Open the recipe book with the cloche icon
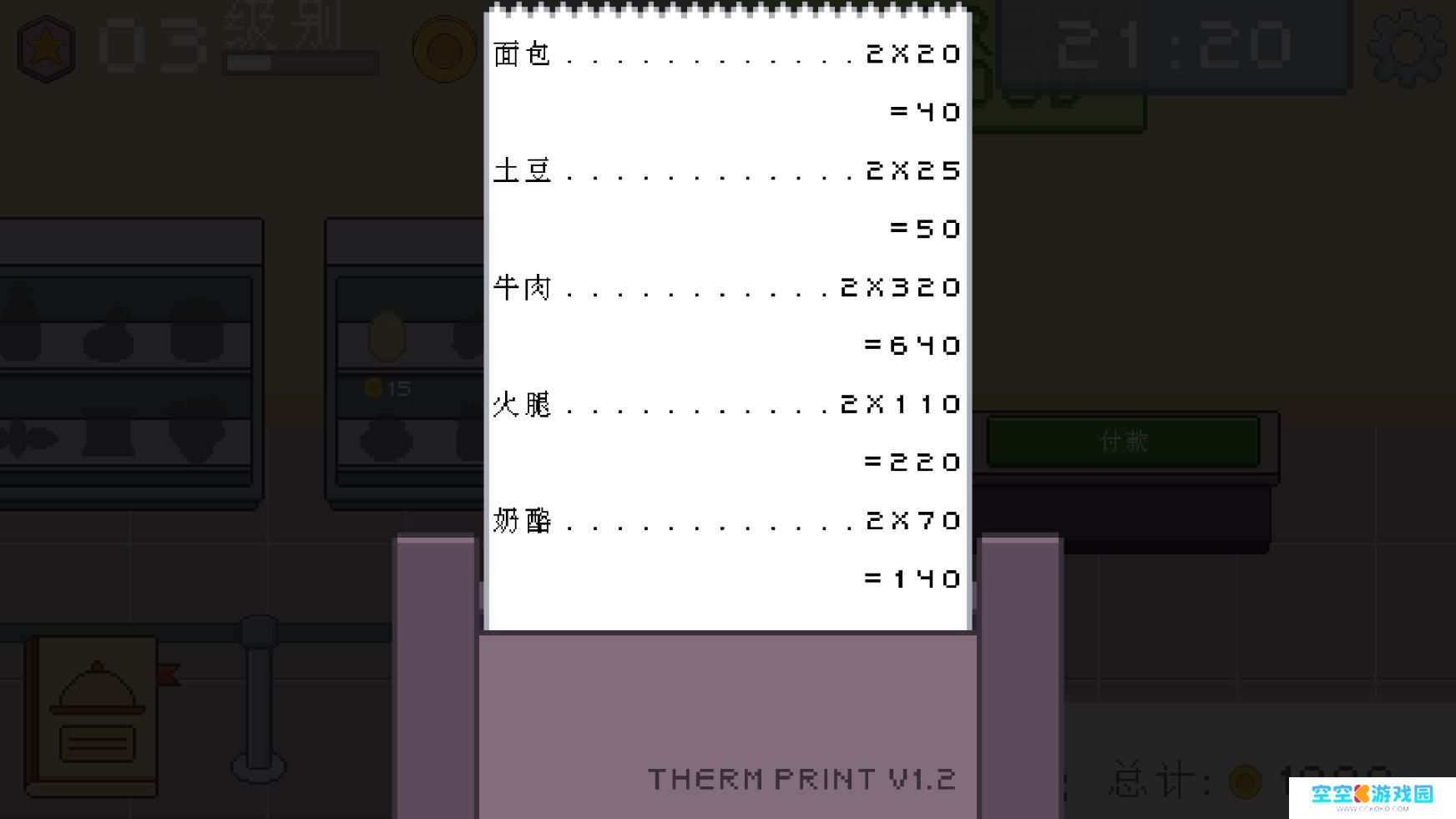 [x=94, y=715]
